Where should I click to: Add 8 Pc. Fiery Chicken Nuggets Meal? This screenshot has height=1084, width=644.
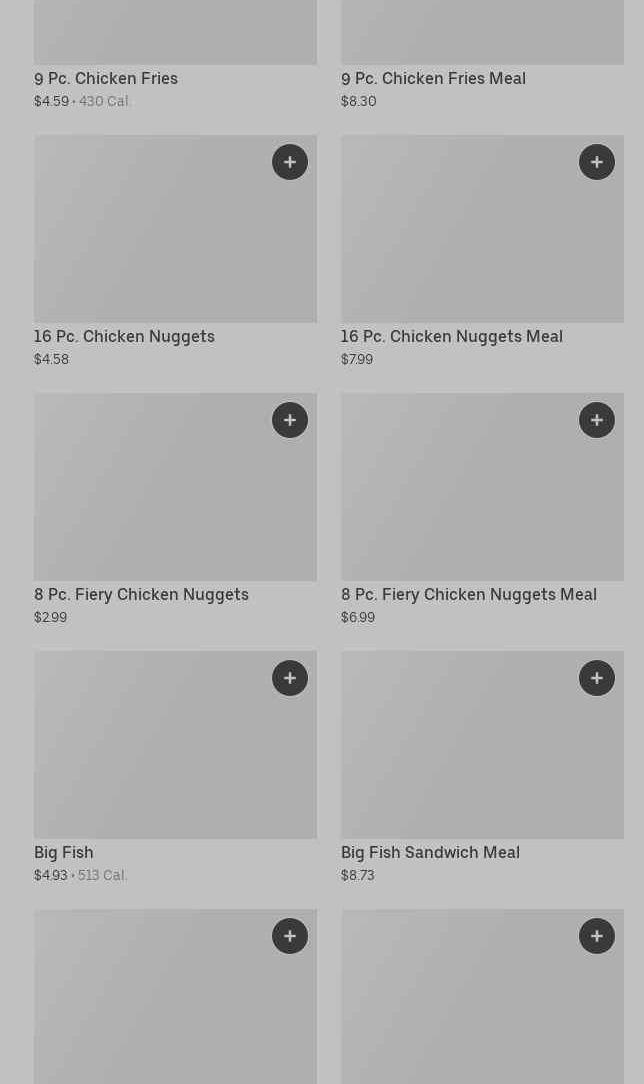(x=597, y=420)
